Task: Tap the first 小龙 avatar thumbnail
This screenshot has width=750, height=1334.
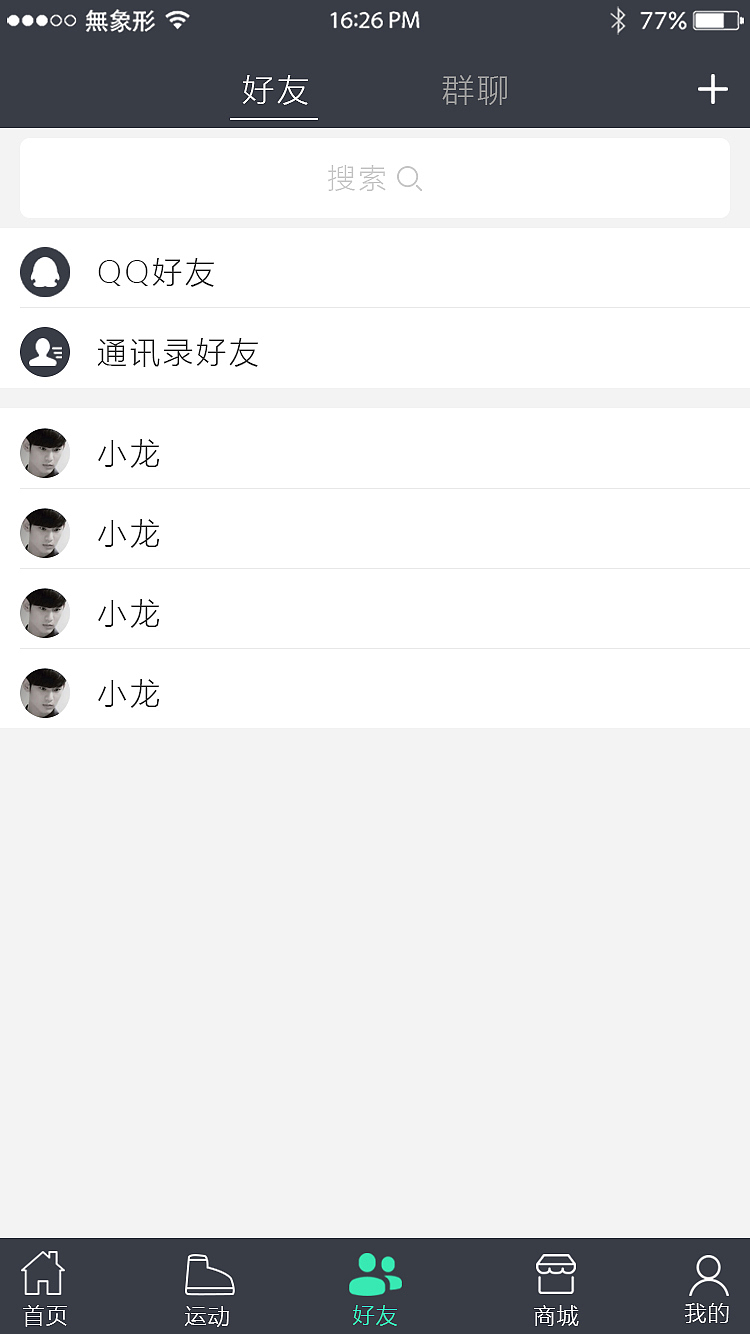Action: 44,452
